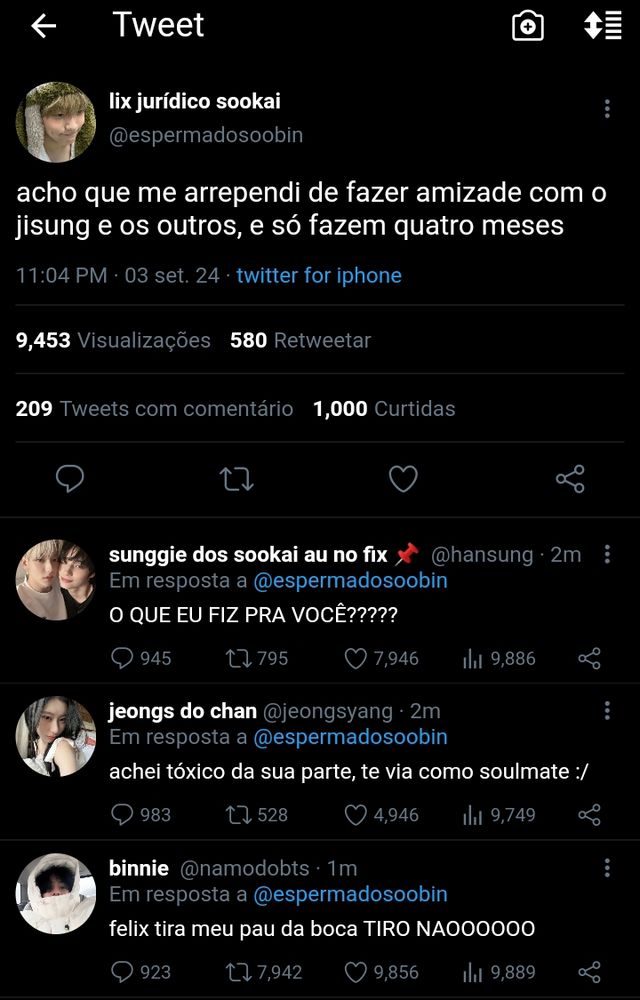Screen dimensions: 640x1000
Task: Like the main tweet
Action: 403,479
